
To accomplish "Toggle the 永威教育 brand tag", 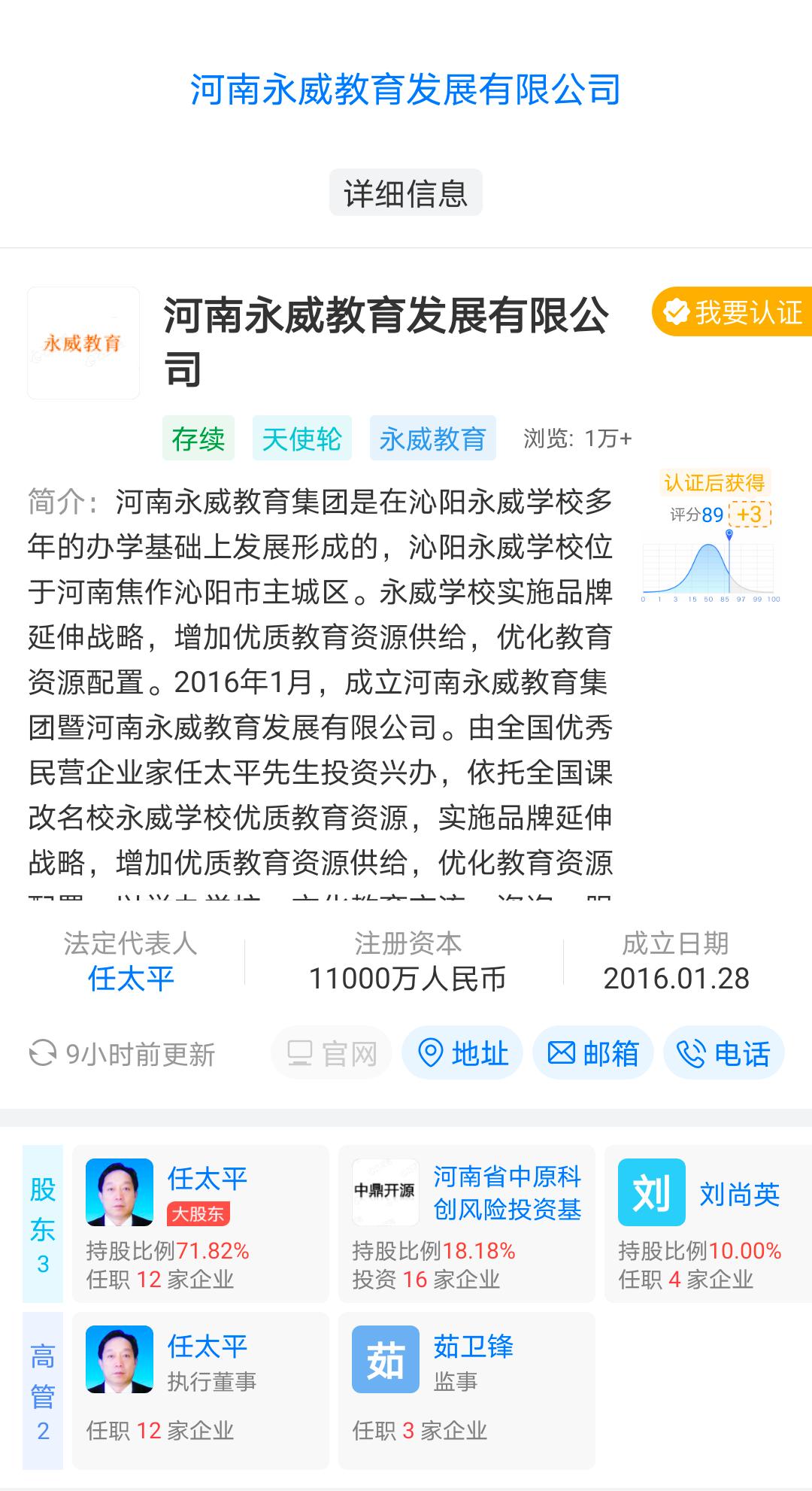I will click(x=432, y=436).
